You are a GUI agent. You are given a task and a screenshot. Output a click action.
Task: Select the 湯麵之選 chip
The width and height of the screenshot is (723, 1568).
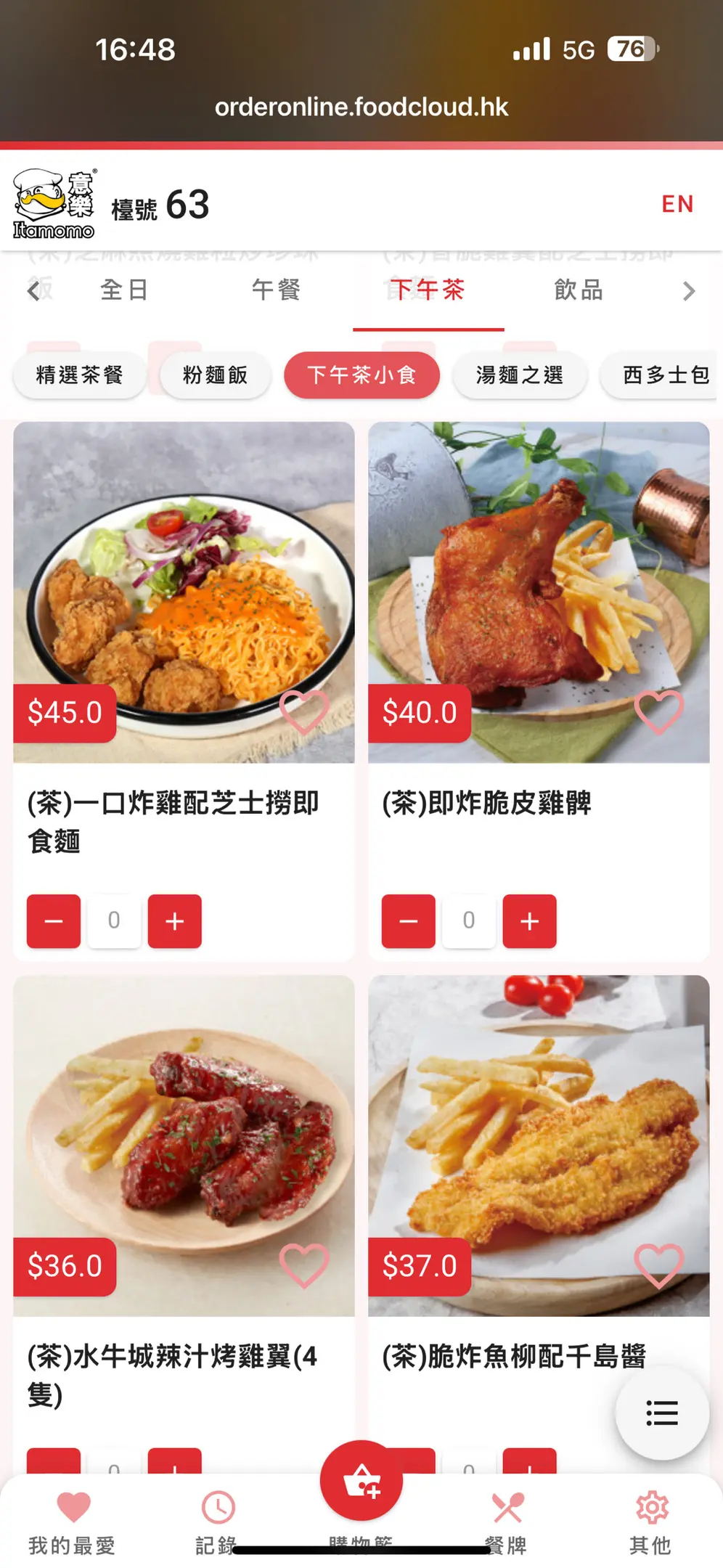point(520,375)
